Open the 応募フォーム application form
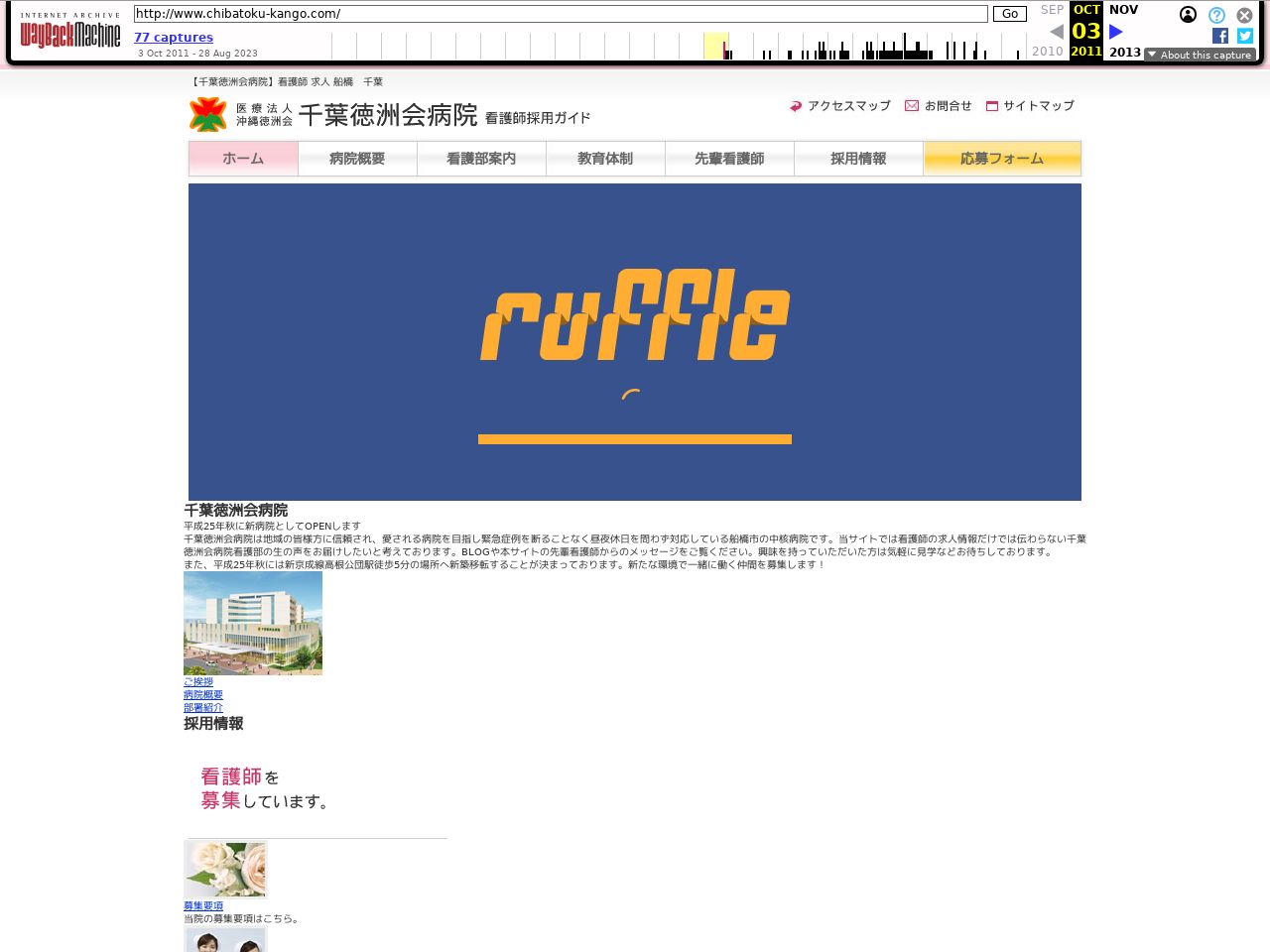The height and width of the screenshot is (952, 1270). tap(1002, 159)
